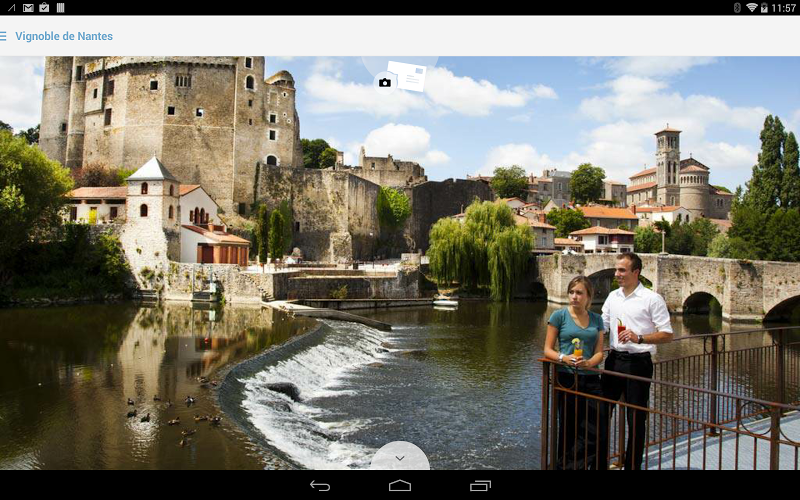Tap the camera postcard icon
The height and width of the screenshot is (500, 800).
pos(400,78)
